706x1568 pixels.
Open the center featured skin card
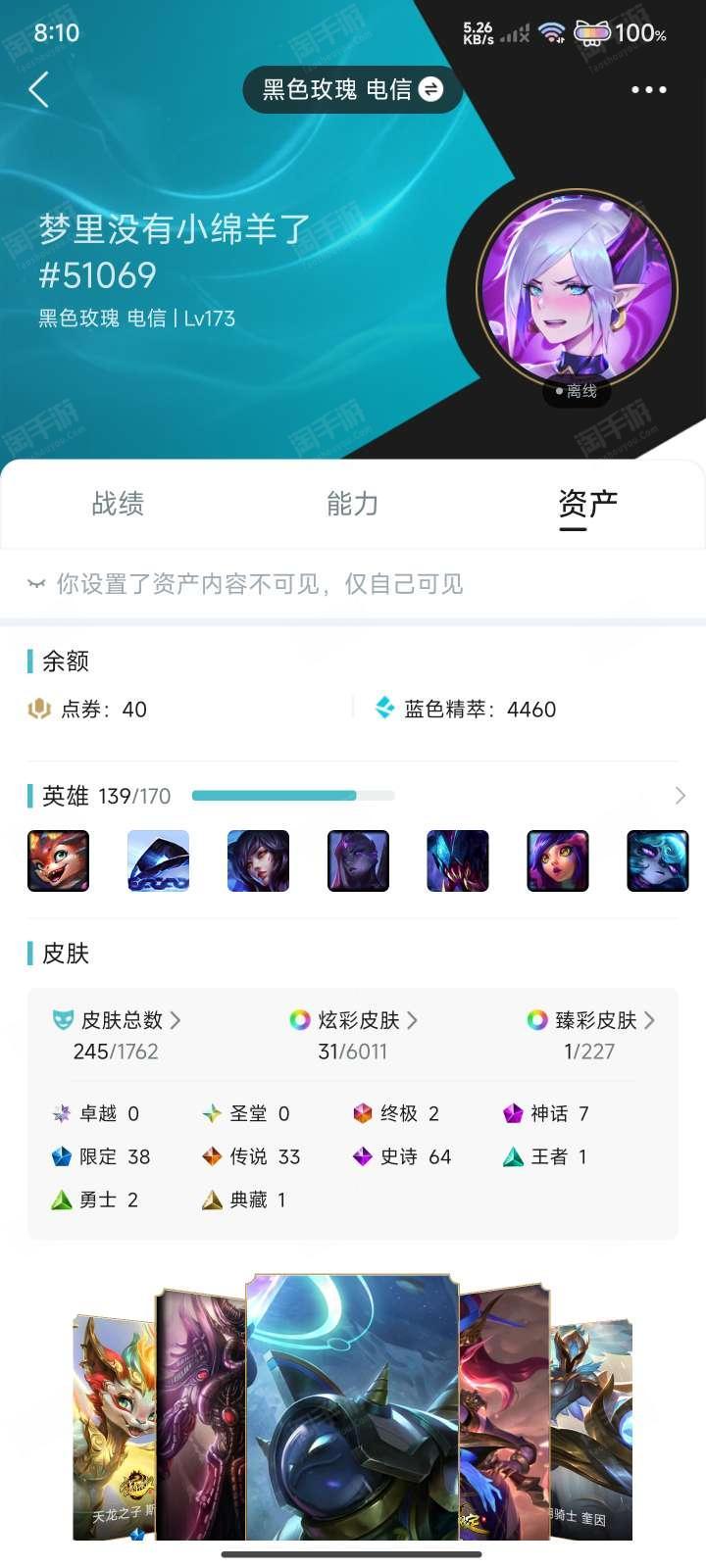351,1407
